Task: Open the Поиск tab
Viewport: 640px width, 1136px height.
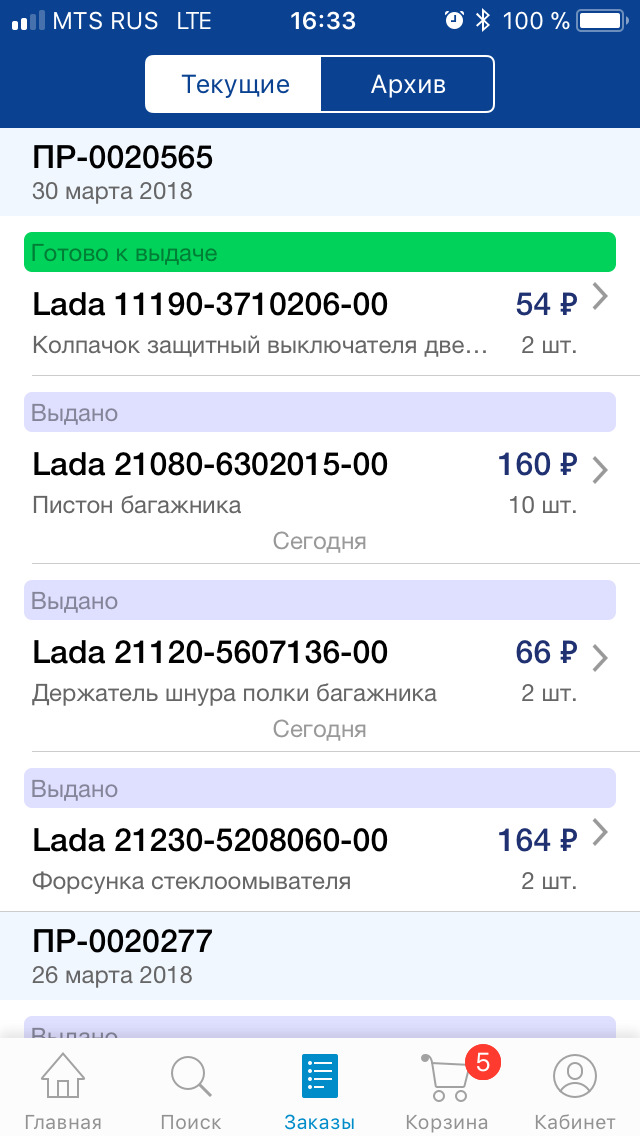Action: tap(191, 1090)
